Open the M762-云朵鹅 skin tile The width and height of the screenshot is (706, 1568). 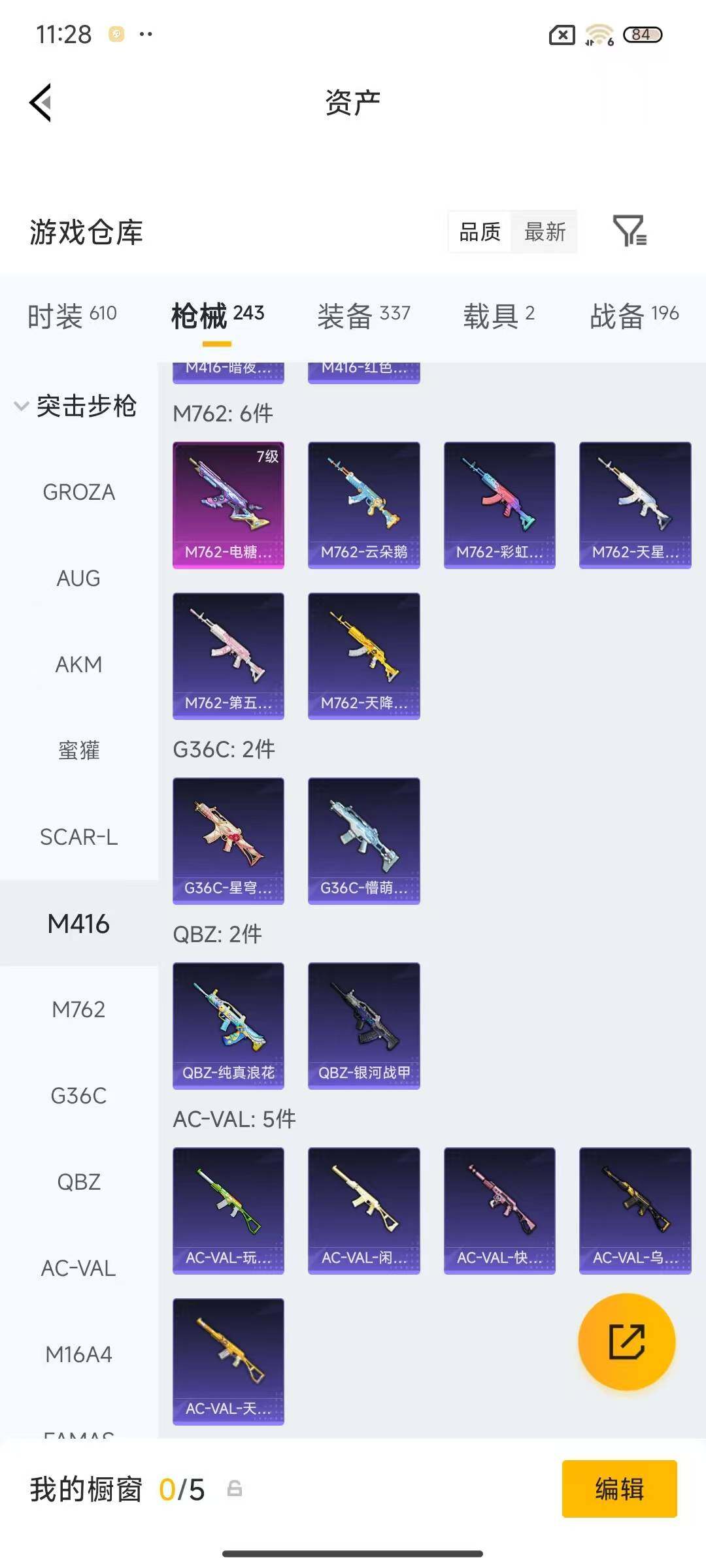click(363, 504)
